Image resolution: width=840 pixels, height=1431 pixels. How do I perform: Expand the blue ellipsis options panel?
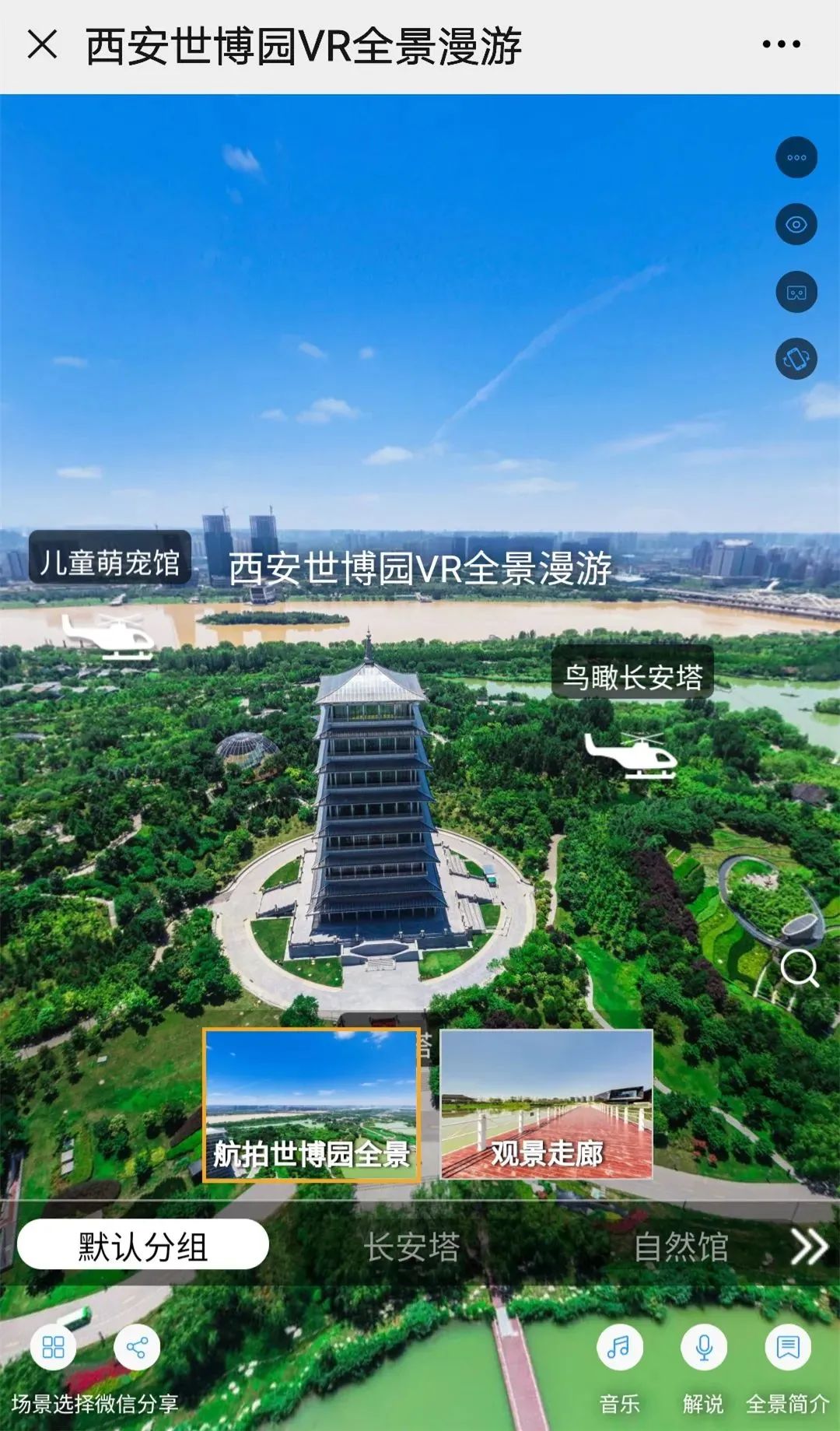click(796, 159)
